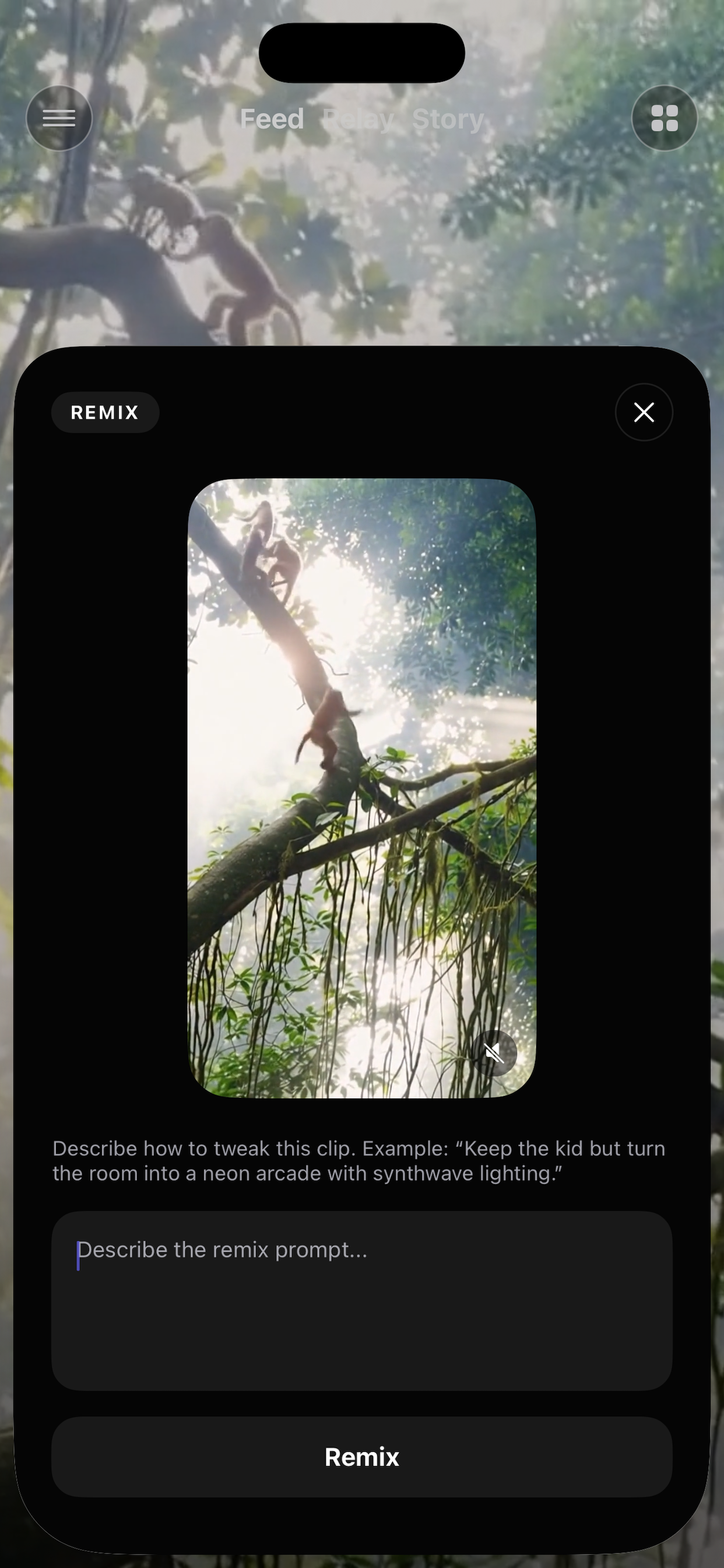
Task: Tap the Remix button
Action: point(361,1457)
